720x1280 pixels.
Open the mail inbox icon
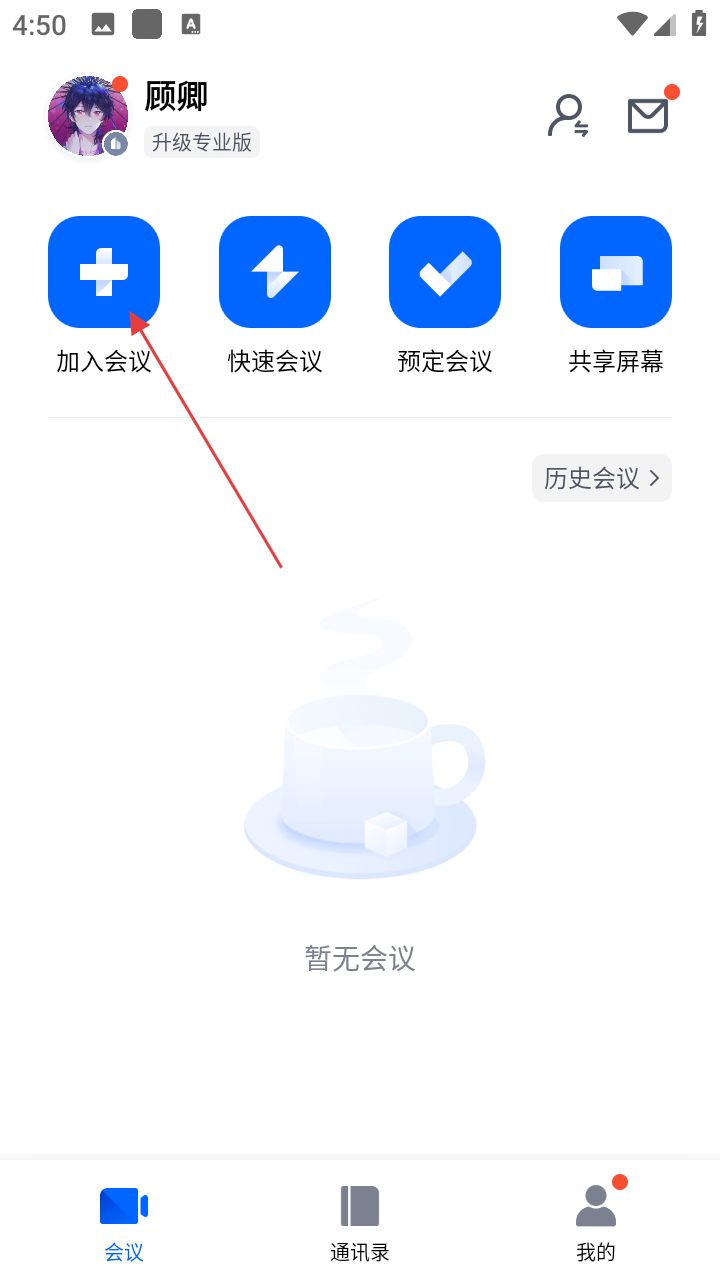click(x=648, y=116)
